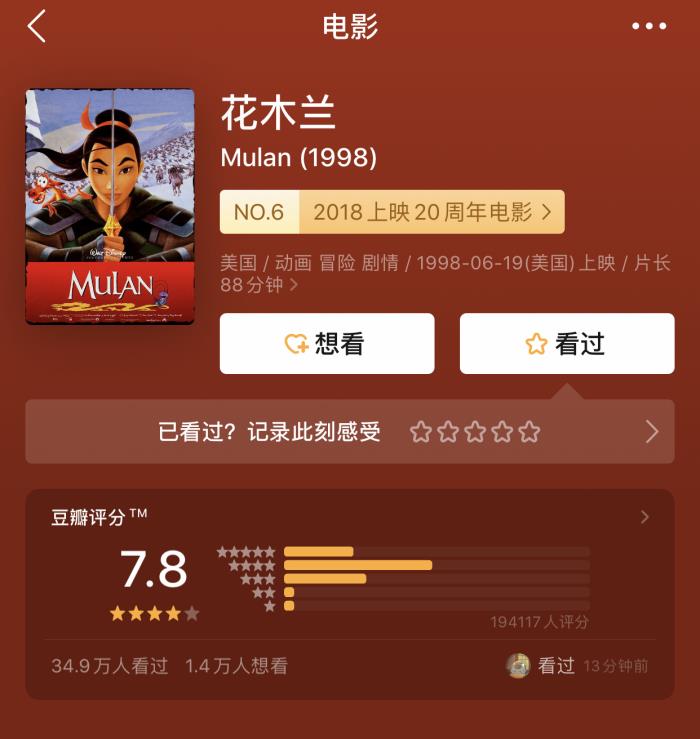View friend's 看过 activity from 13分钟前
Image resolution: width=700 pixels, height=739 pixels.
577,666
